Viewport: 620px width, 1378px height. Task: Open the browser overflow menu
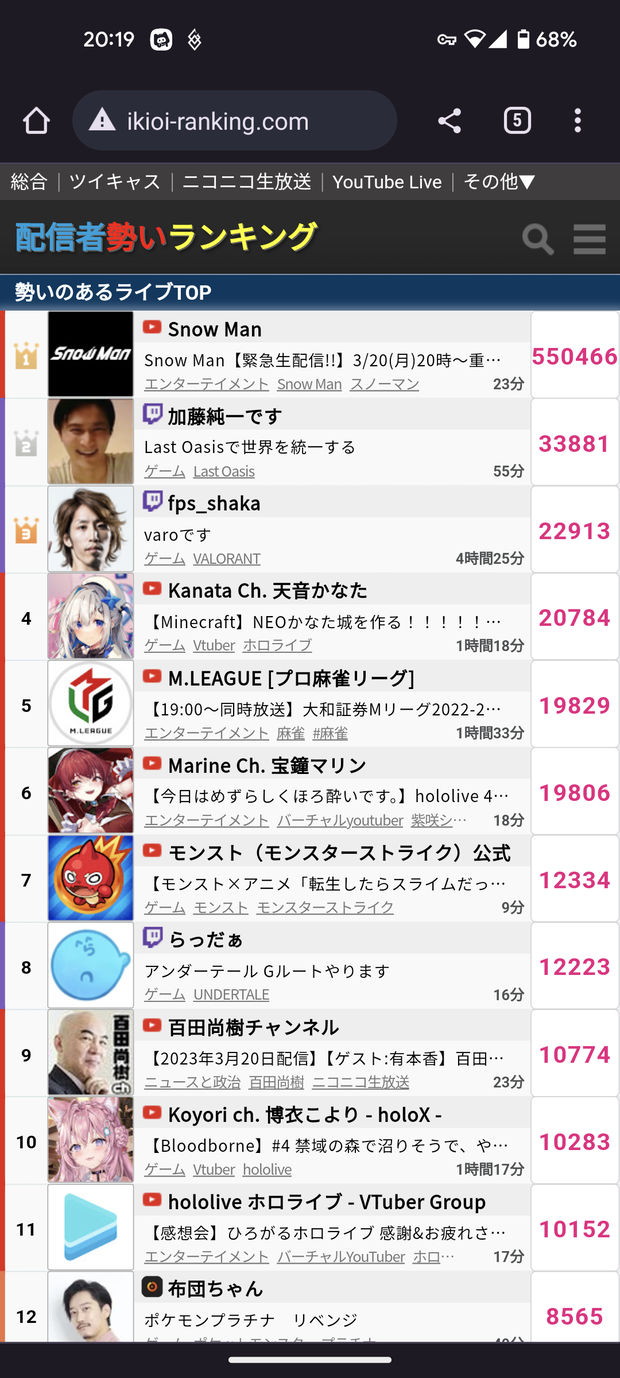pos(577,121)
